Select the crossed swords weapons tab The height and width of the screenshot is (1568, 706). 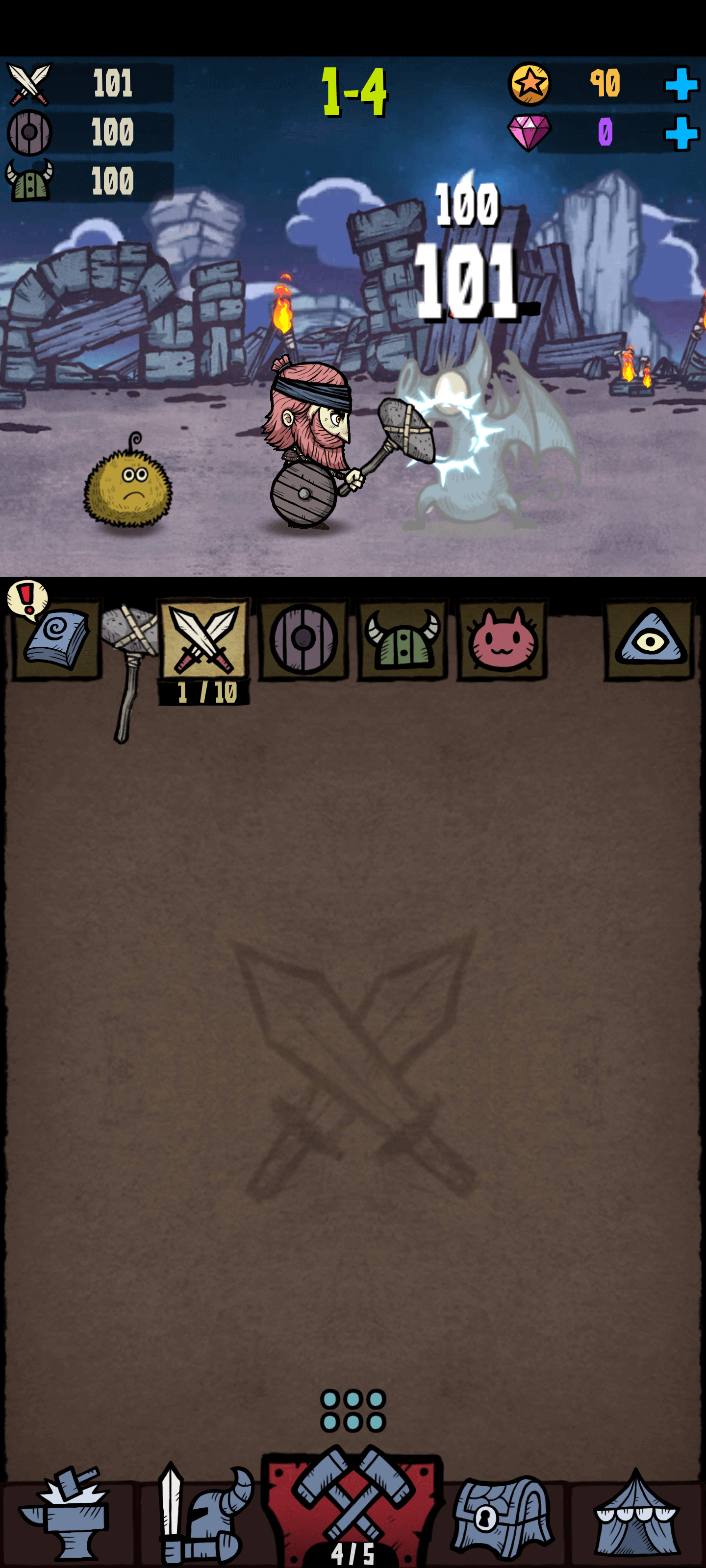coord(203,639)
